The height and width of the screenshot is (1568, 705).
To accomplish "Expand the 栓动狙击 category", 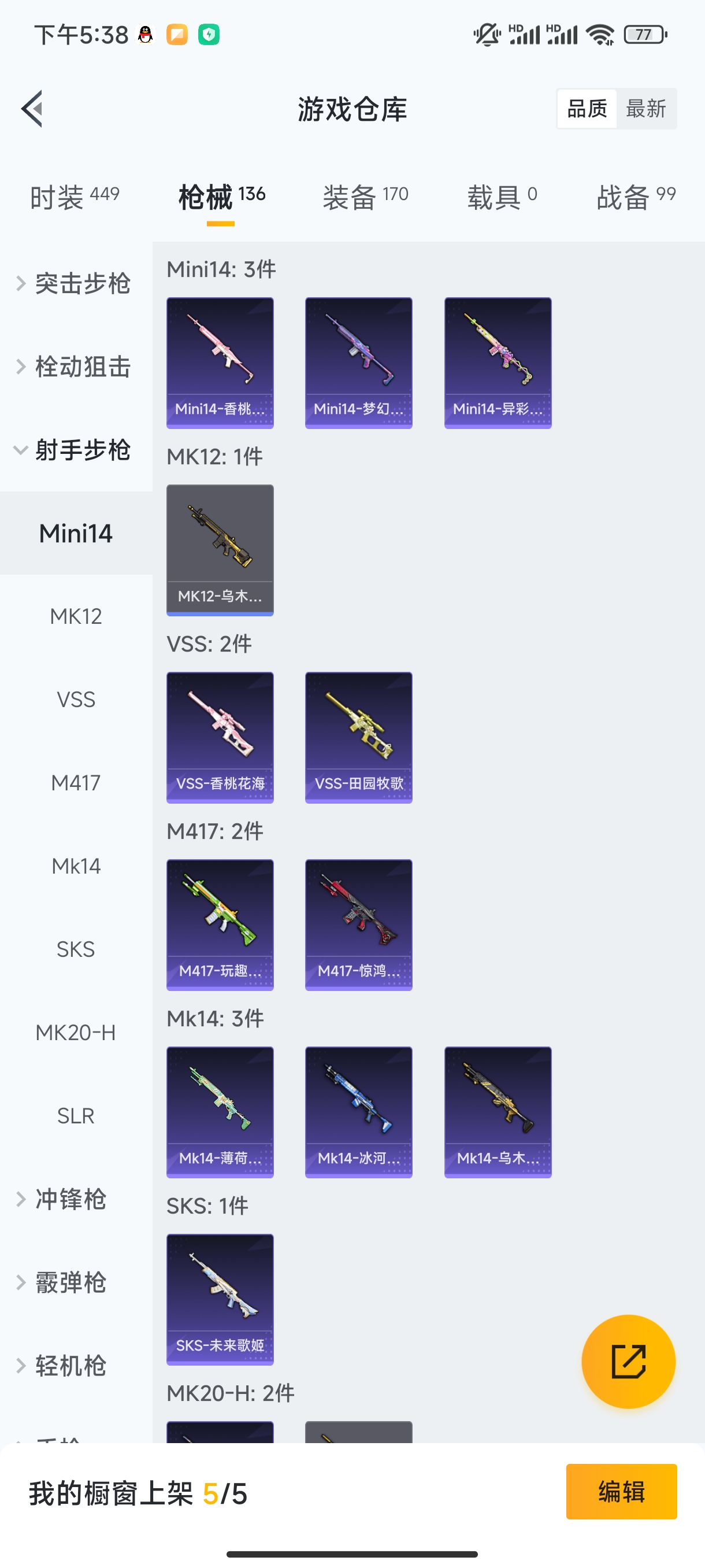I will point(74,367).
